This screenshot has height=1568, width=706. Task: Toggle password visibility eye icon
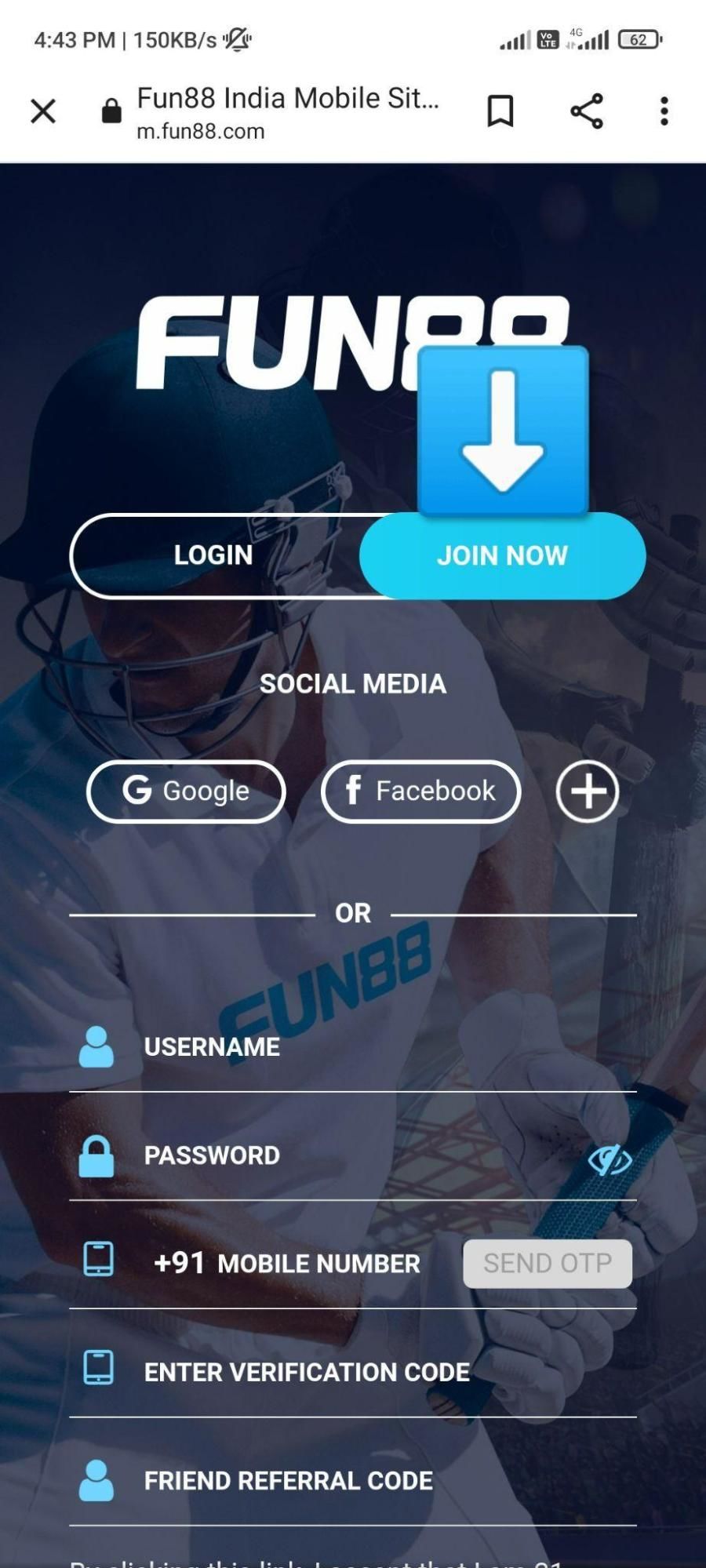pos(610,1159)
